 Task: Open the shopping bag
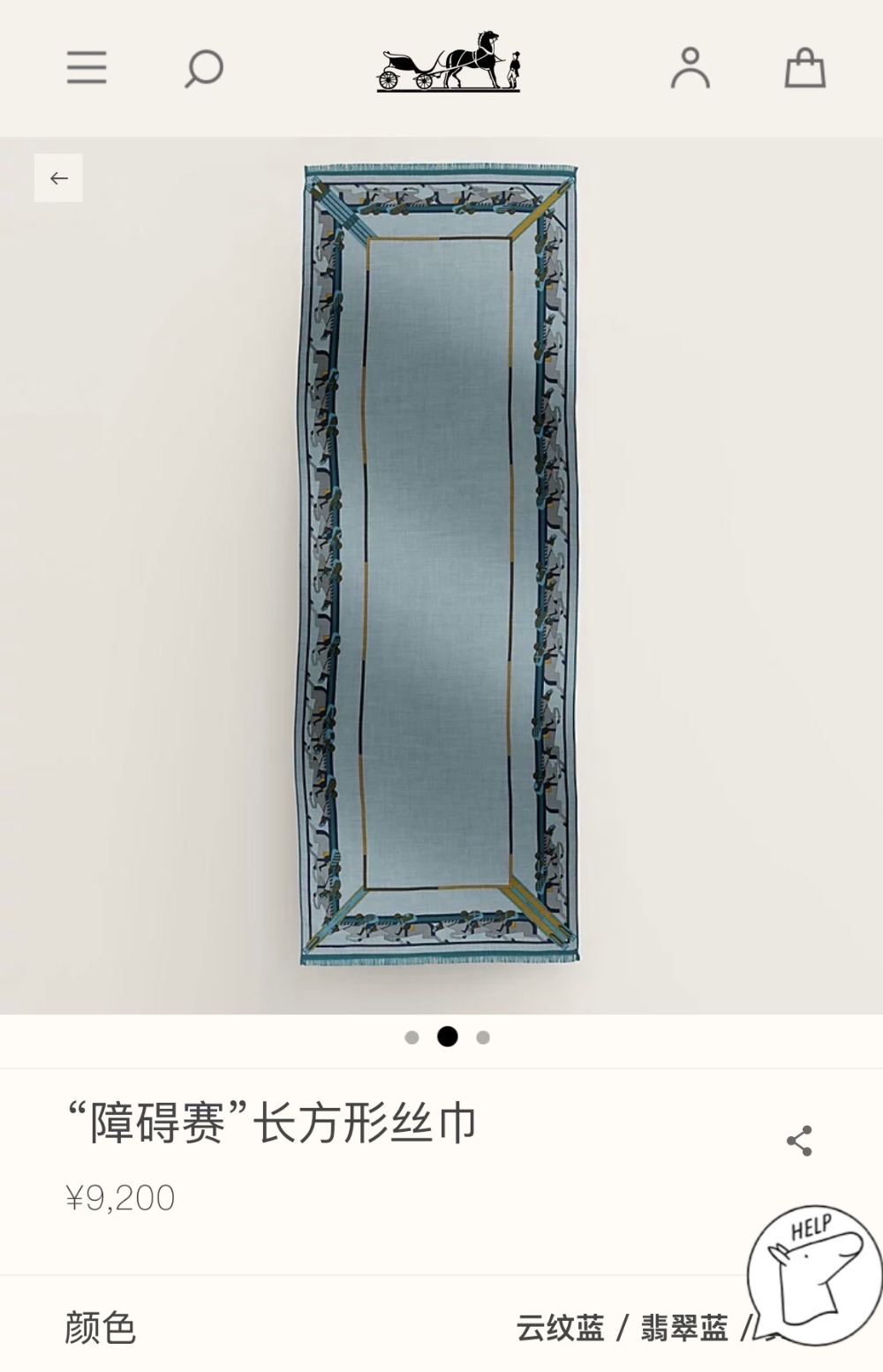804,68
